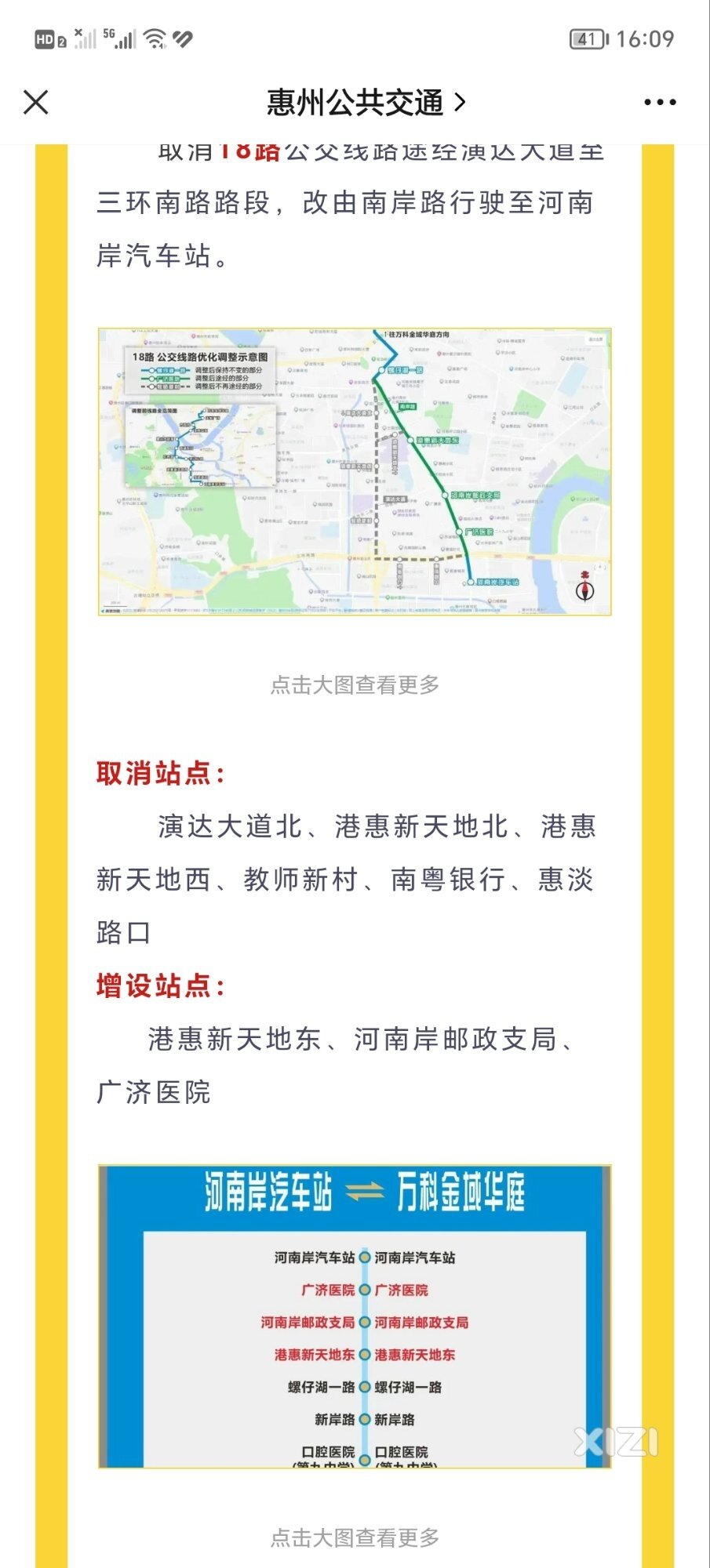The image size is (710, 1568).
Task: Open the 惠州公共交通 account page
Action: [x=366, y=103]
